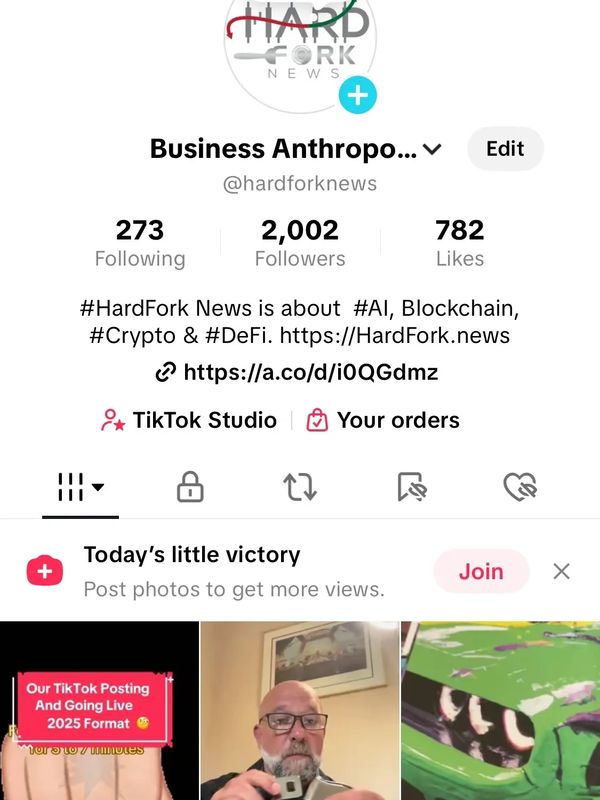Image resolution: width=600 pixels, height=800 pixels.
Task: Switch to the private videos lock tab
Action: pos(190,488)
